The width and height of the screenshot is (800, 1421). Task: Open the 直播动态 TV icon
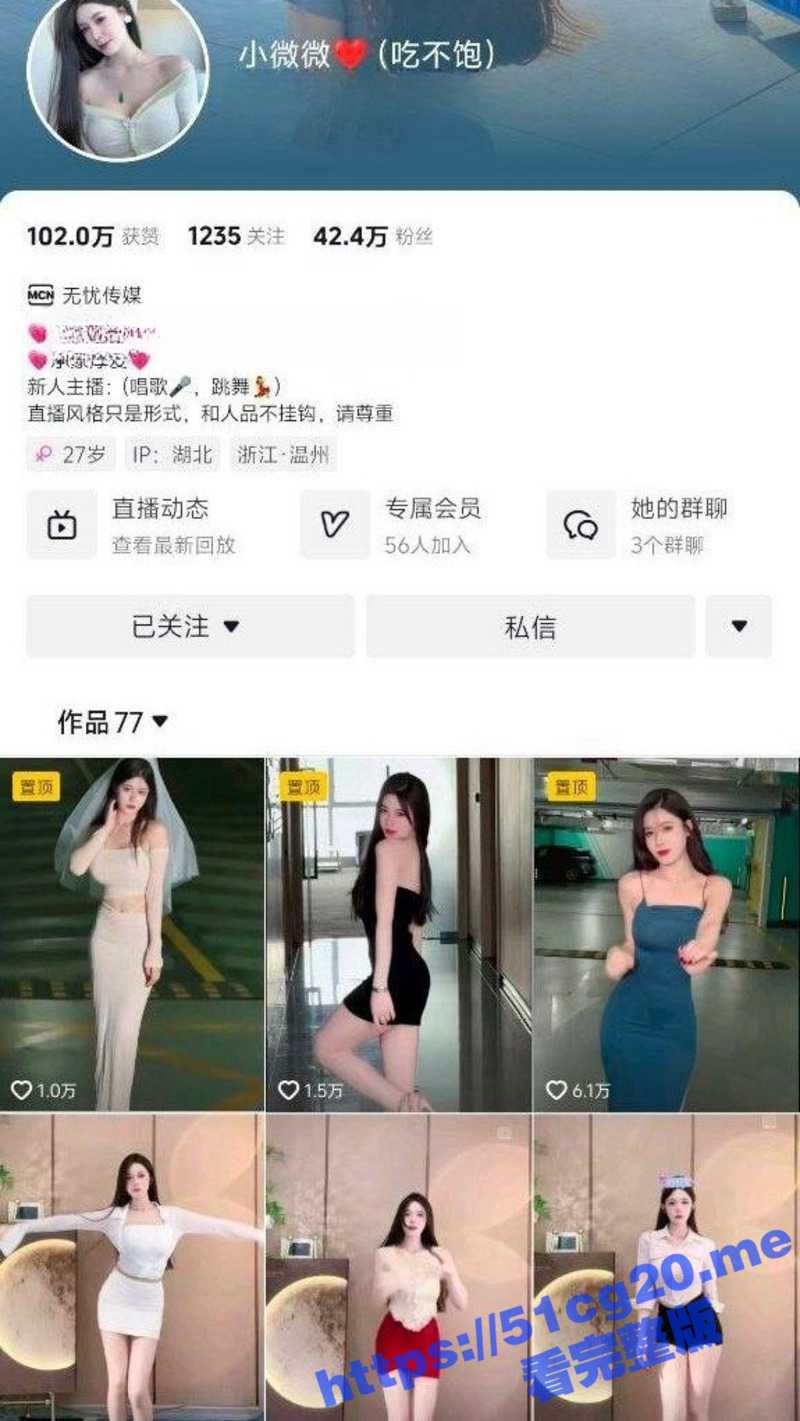62,523
